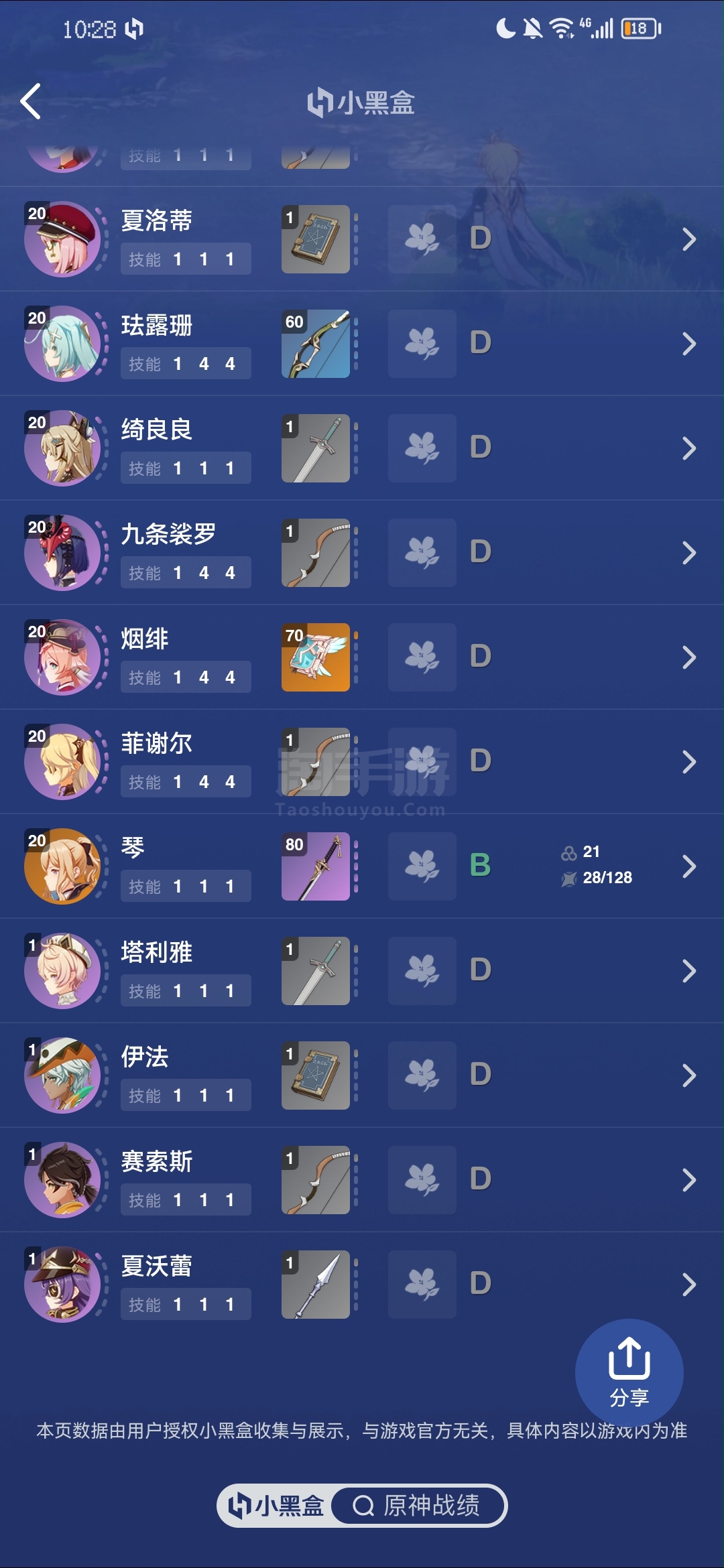This screenshot has height=1568, width=724.
Task: Tap the 分享 share floating button
Action: [629, 1372]
